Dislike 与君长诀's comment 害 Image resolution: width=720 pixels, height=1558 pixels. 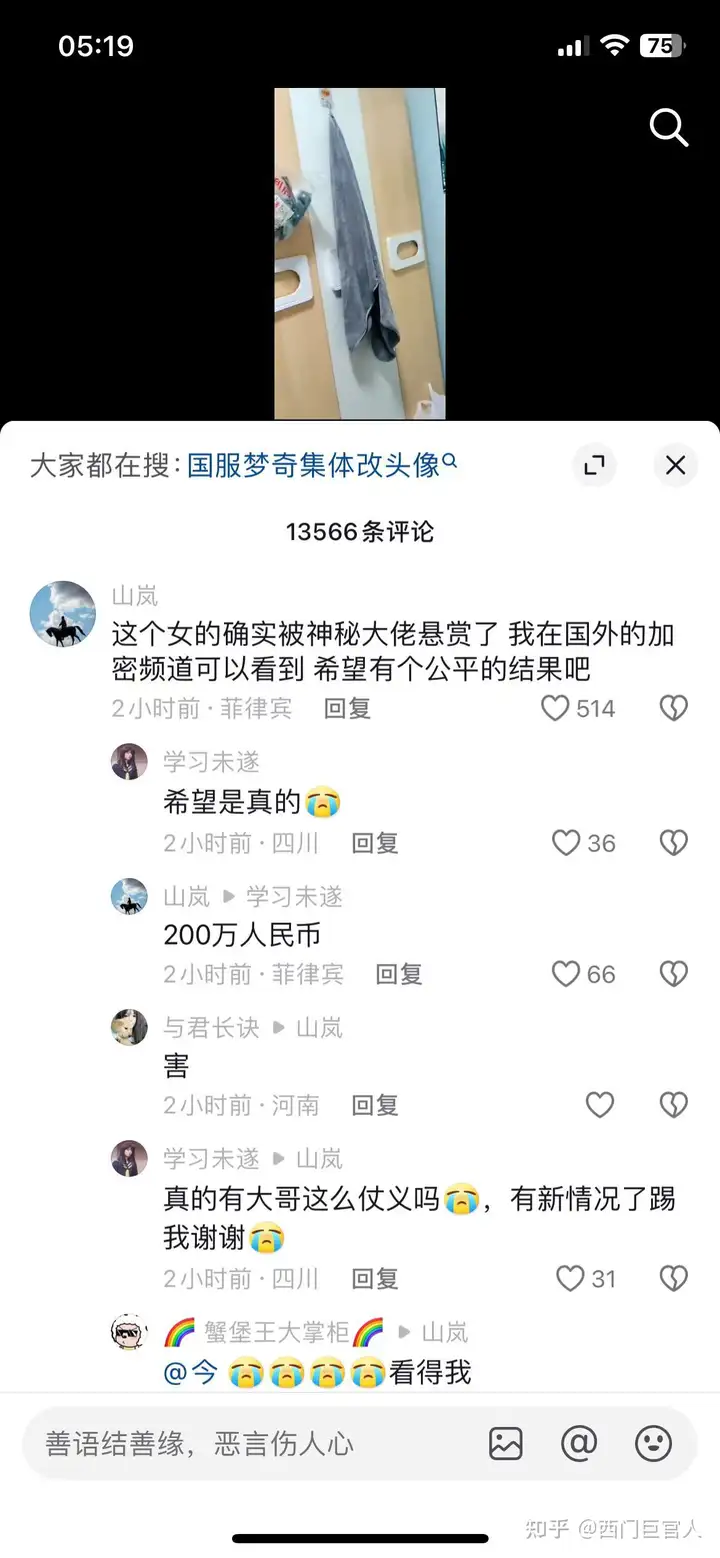(674, 1105)
